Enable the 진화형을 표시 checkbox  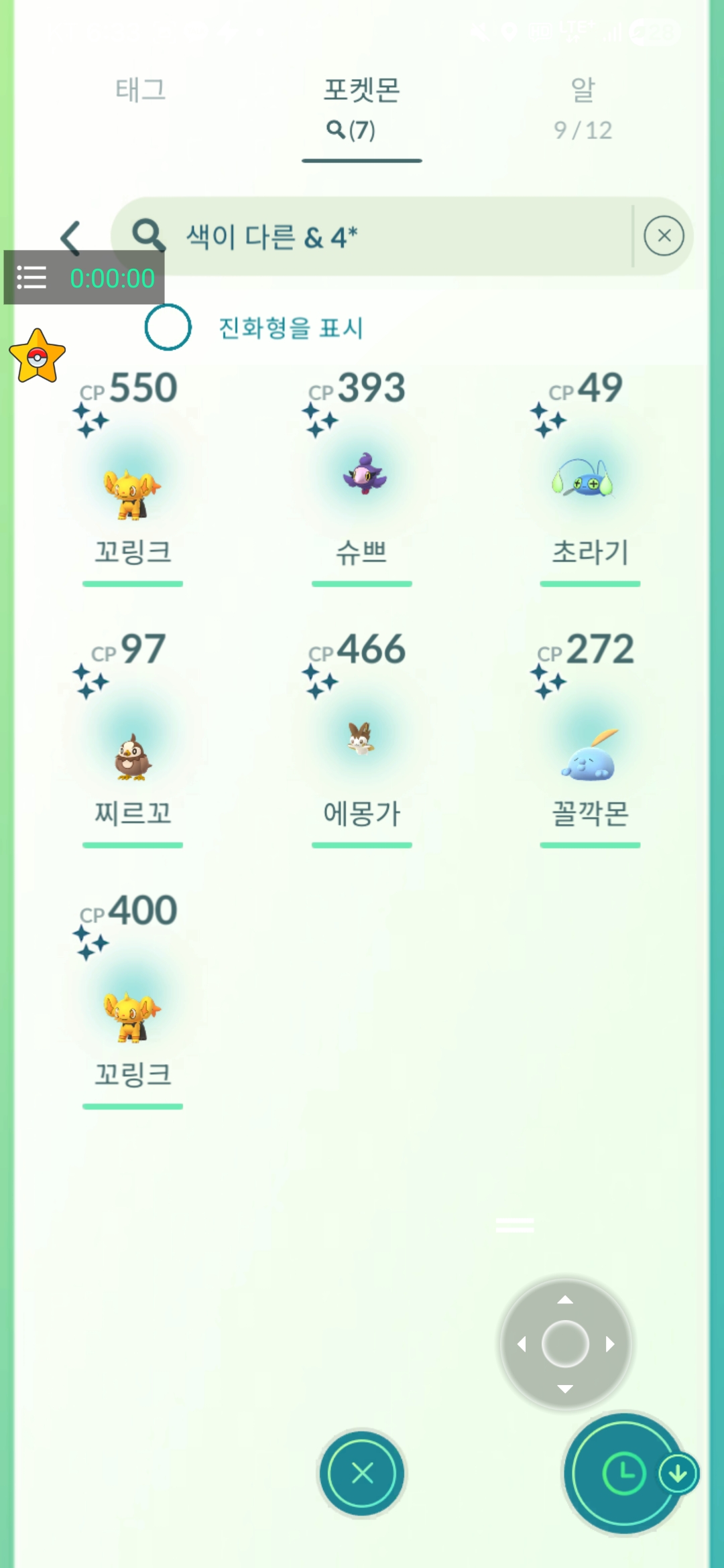168,327
